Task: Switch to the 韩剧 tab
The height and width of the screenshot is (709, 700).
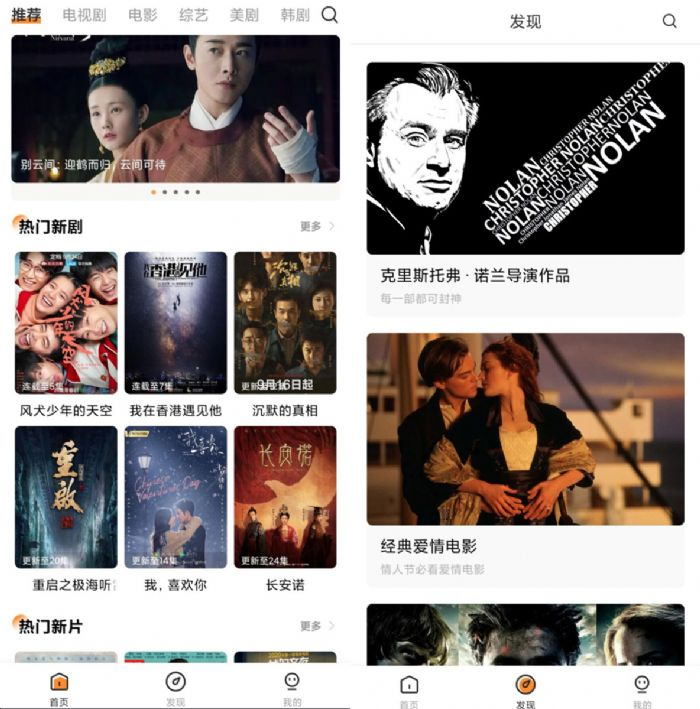Action: point(295,15)
